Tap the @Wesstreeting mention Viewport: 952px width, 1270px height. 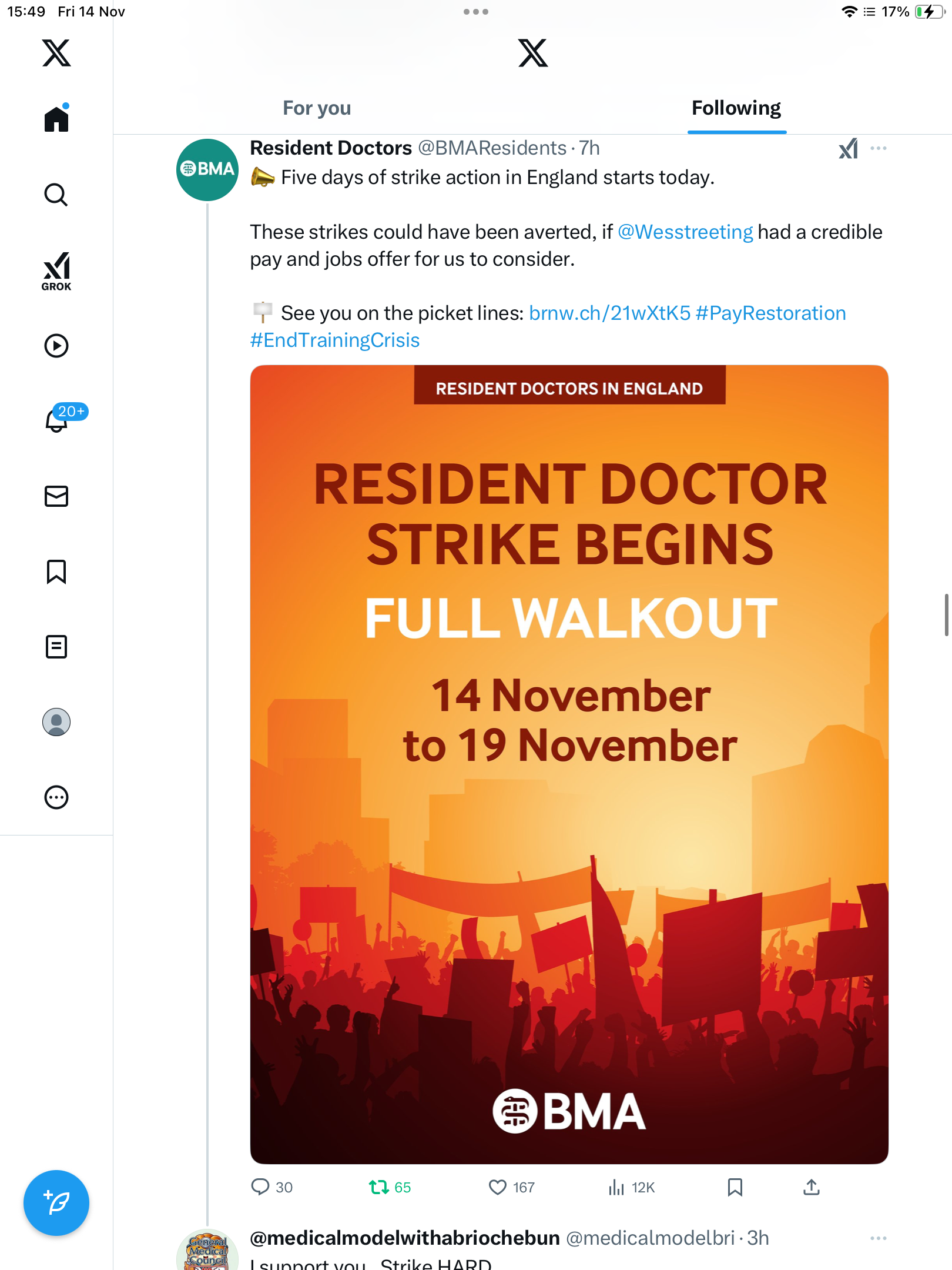pos(685,232)
